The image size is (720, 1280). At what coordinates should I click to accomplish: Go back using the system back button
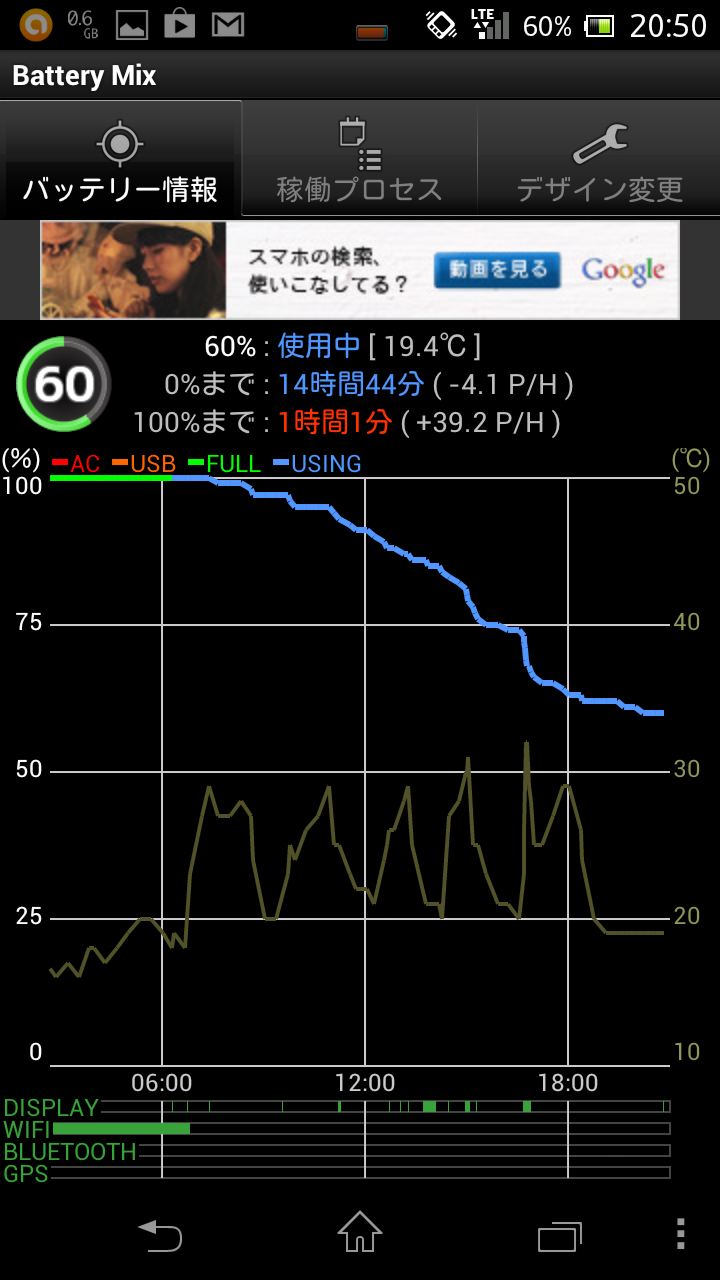pyautogui.click(x=160, y=1234)
